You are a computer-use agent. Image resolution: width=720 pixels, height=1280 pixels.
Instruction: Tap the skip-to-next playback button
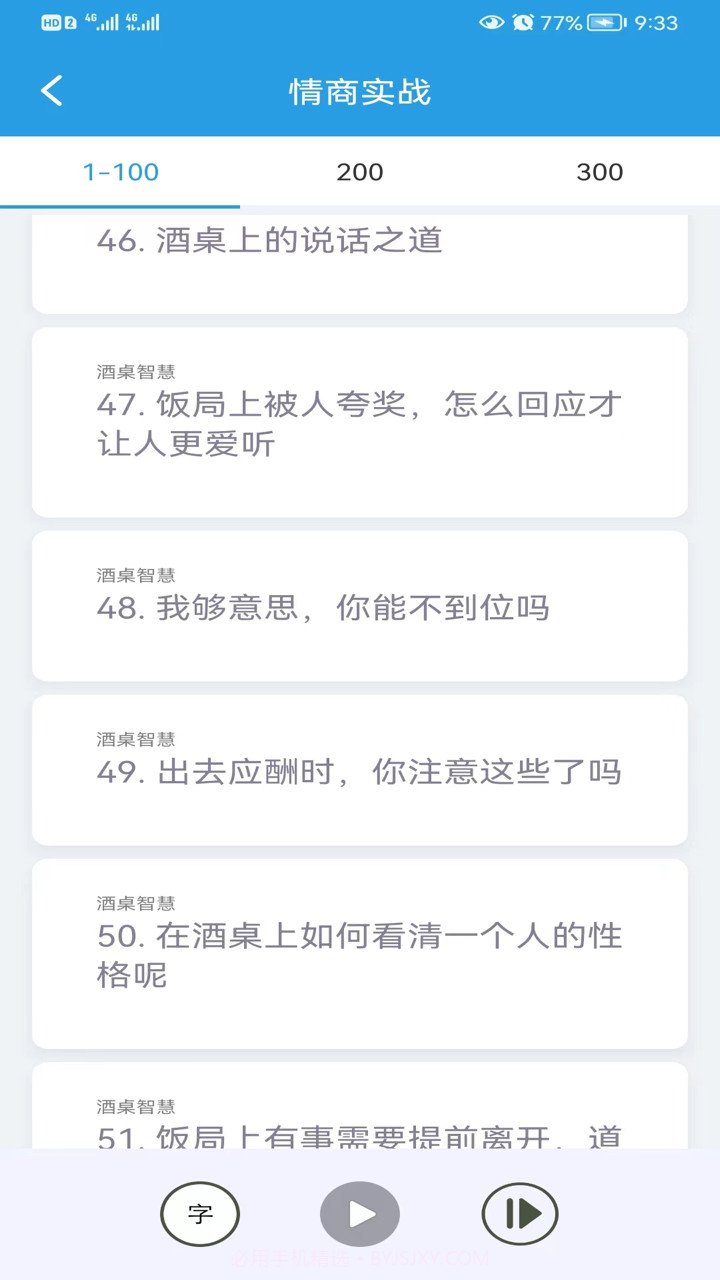[519, 1214]
